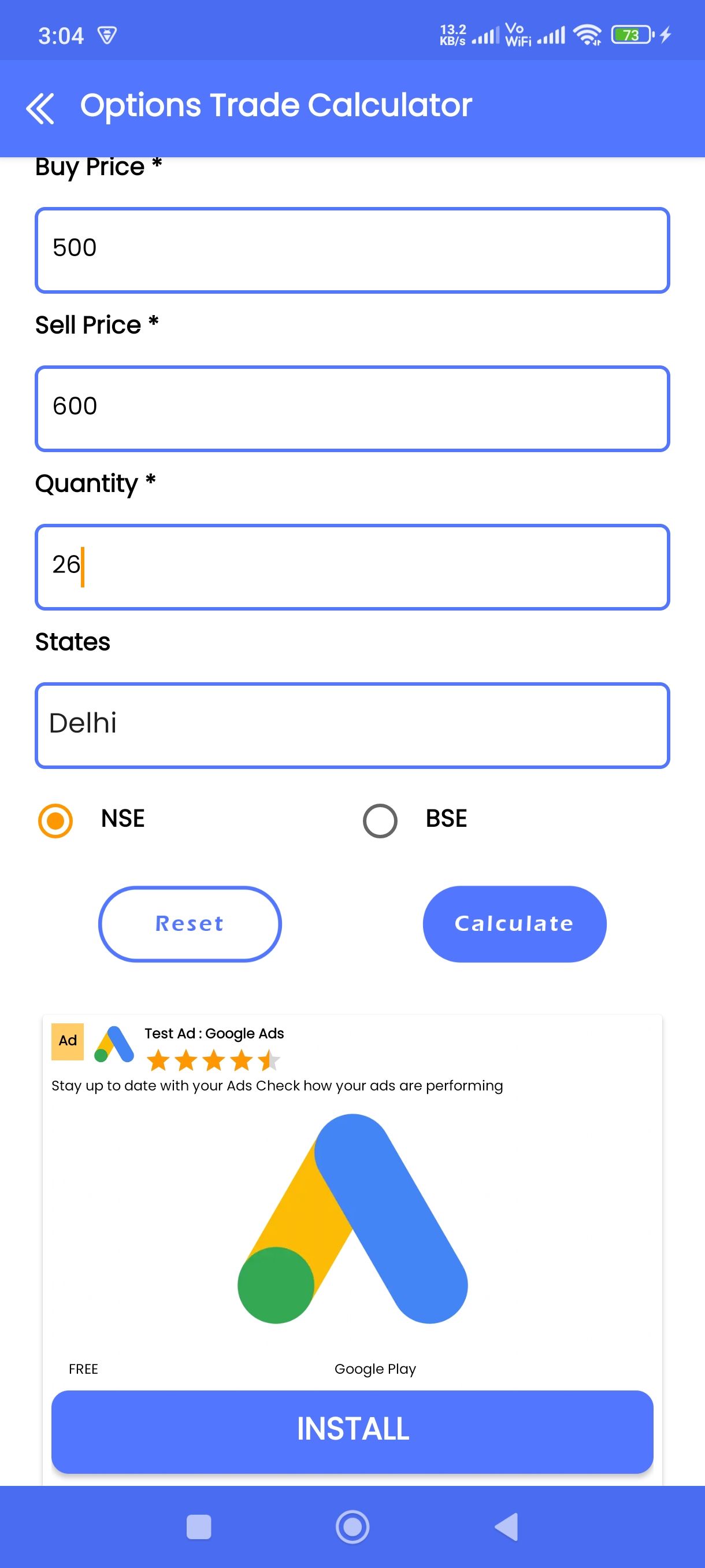
Task: Edit the Sell Price field
Action: pyautogui.click(x=352, y=408)
